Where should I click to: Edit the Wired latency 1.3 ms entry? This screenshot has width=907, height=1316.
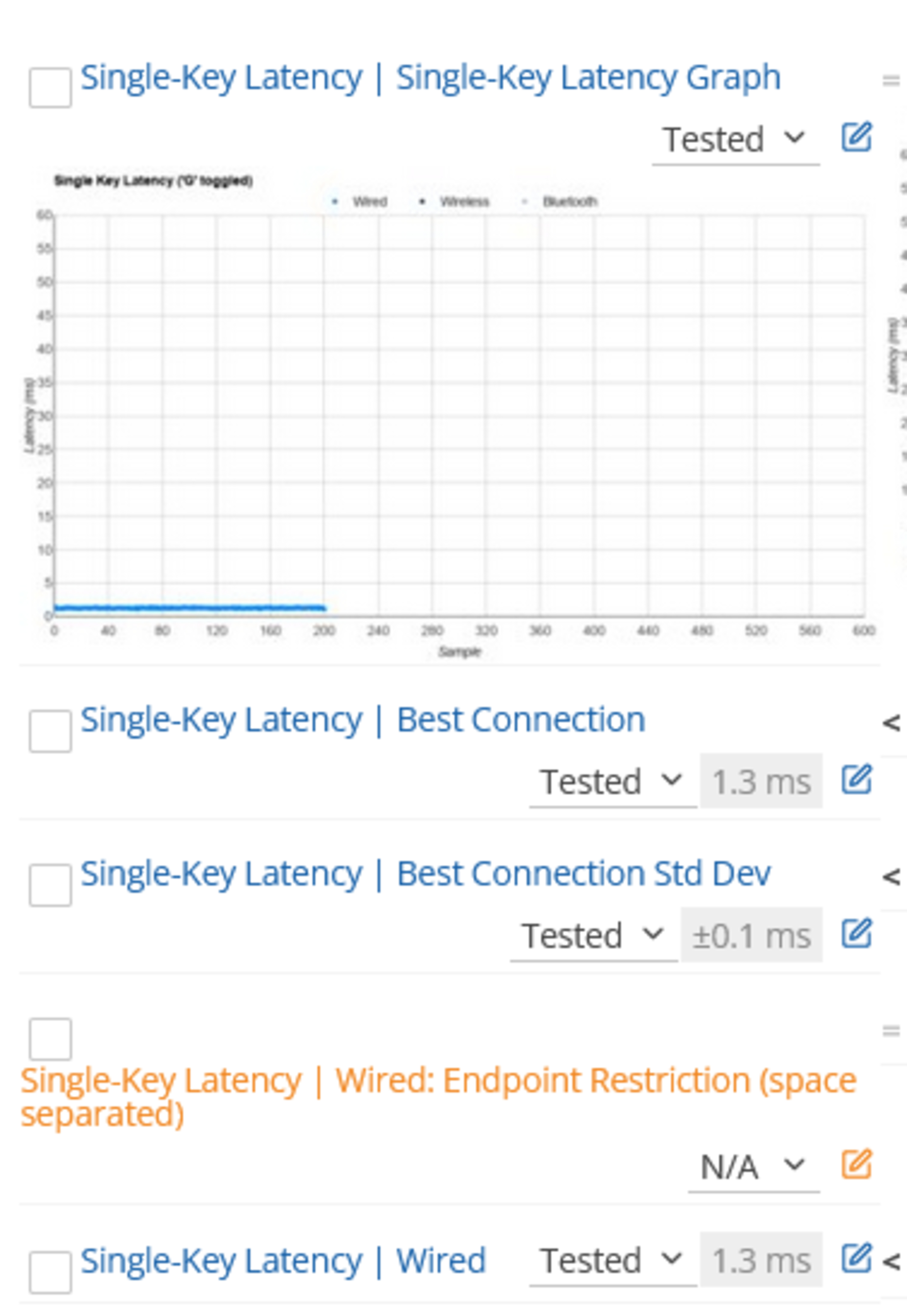(x=856, y=1258)
